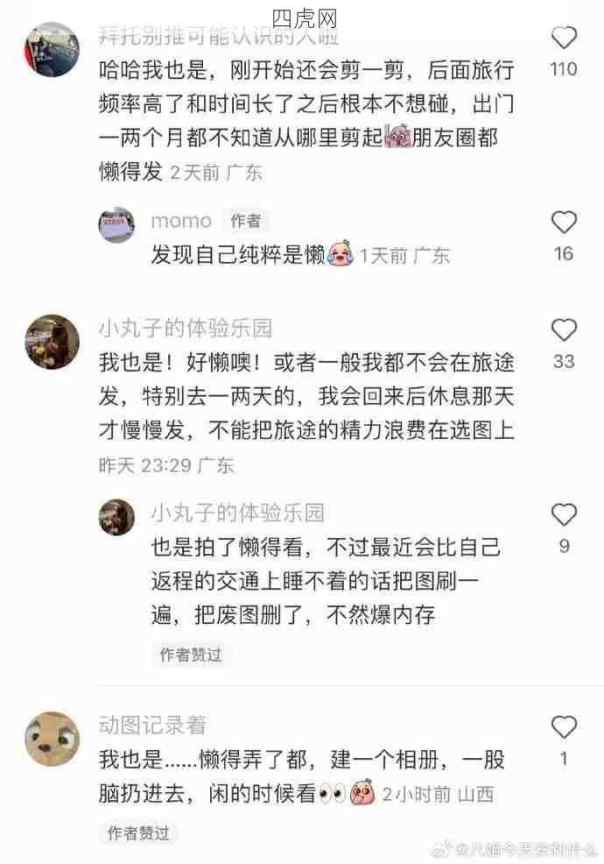This screenshot has width=604, height=864.
Task: Open avatar of the 哈哈我也是 commenter
Action: point(51,50)
